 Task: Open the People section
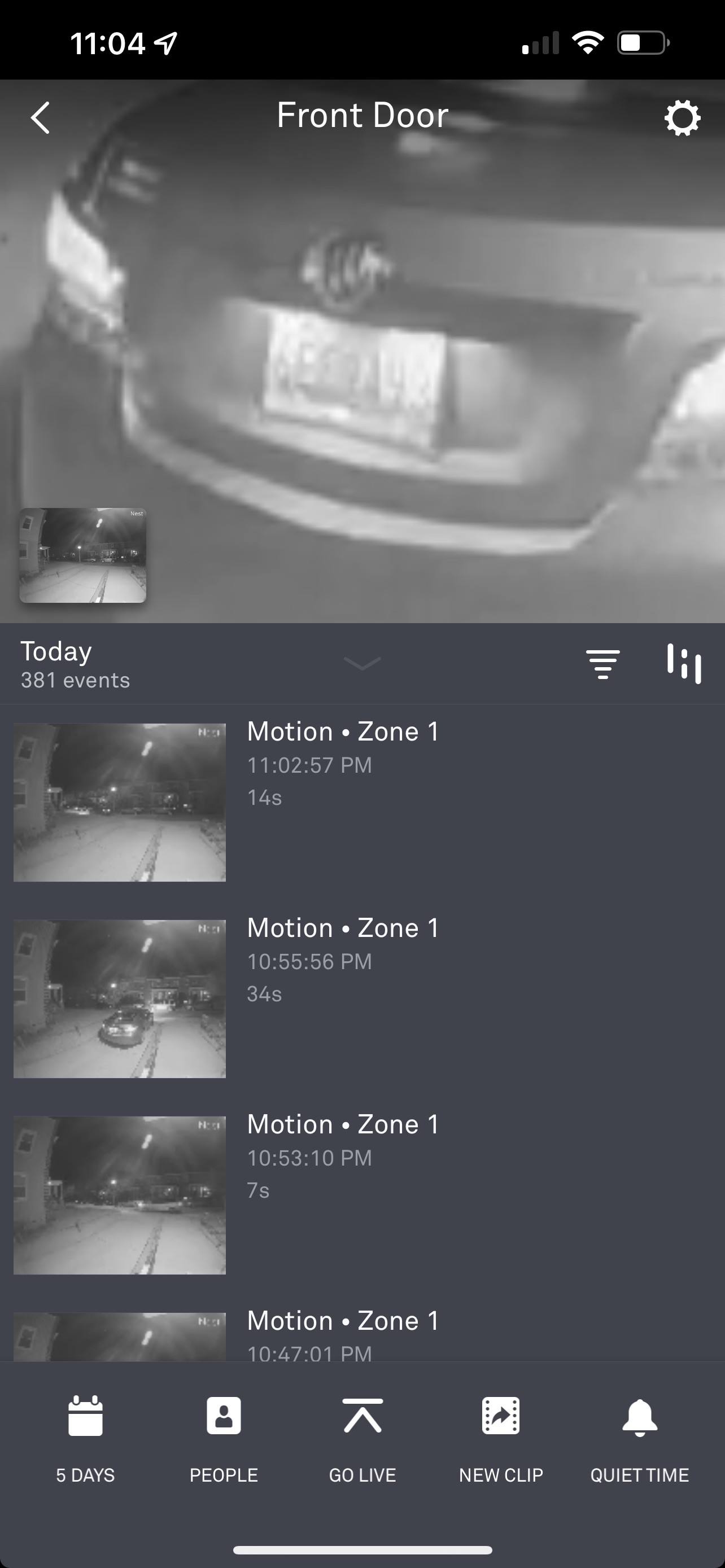224,1438
